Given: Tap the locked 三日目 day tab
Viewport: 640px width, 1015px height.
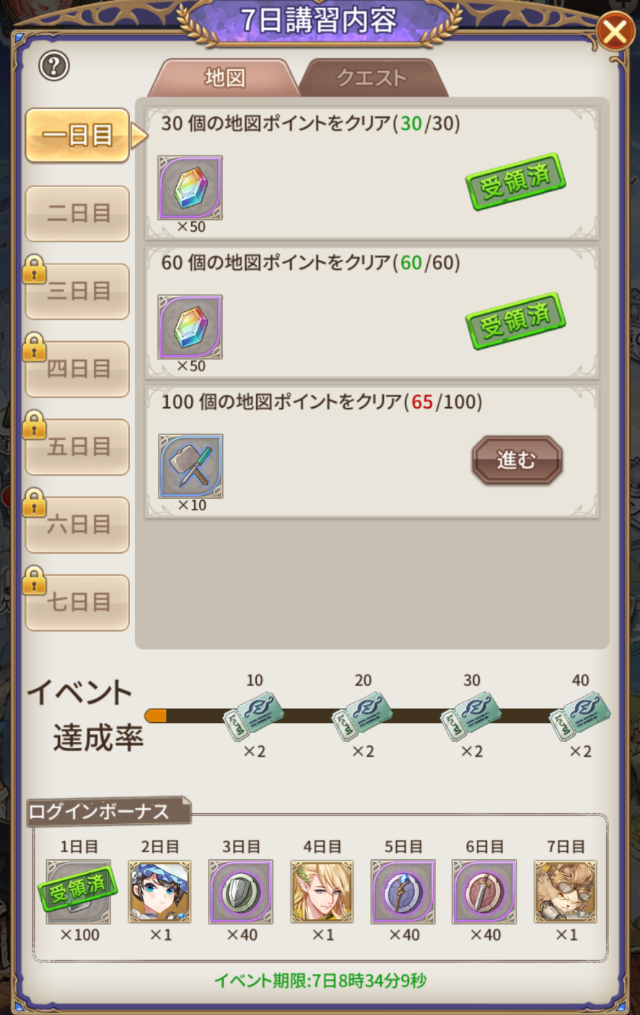Looking at the screenshot, I should [x=78, y=291].
